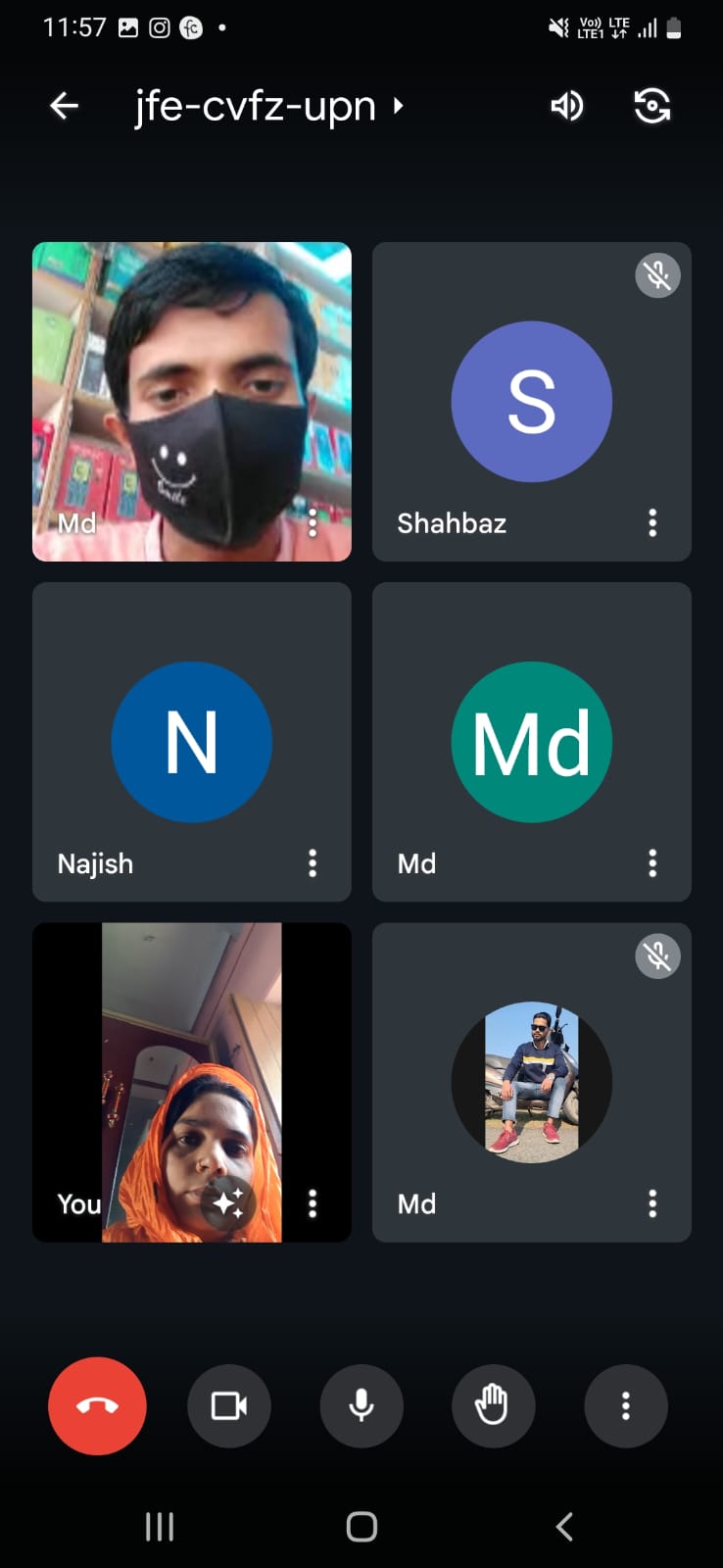723x1568 pixels.
Task: Open the recent apps view
Action: click(160, 1526)
